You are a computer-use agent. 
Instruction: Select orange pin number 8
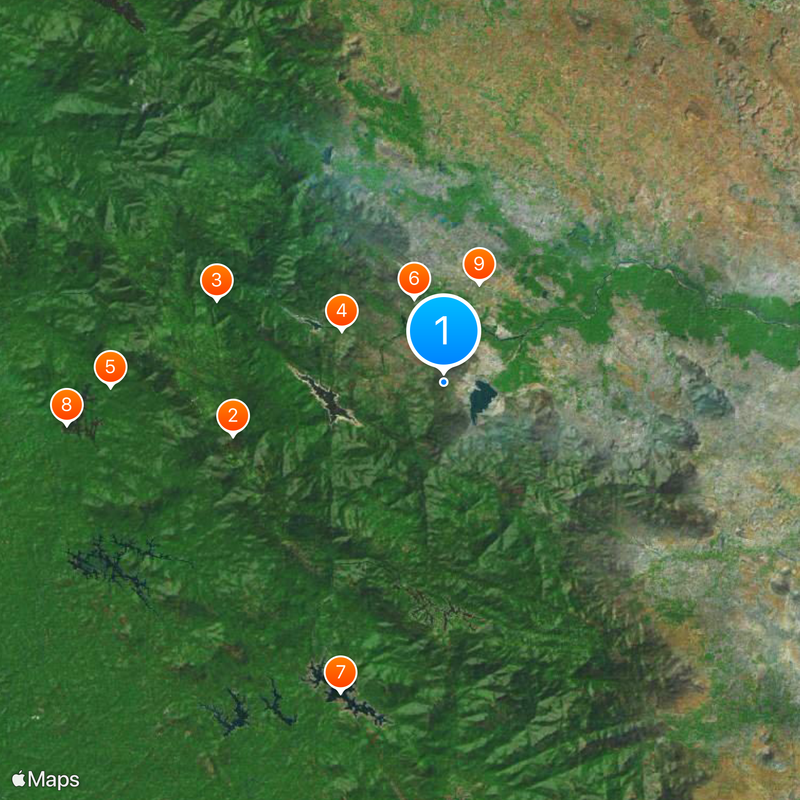[67, 405]
